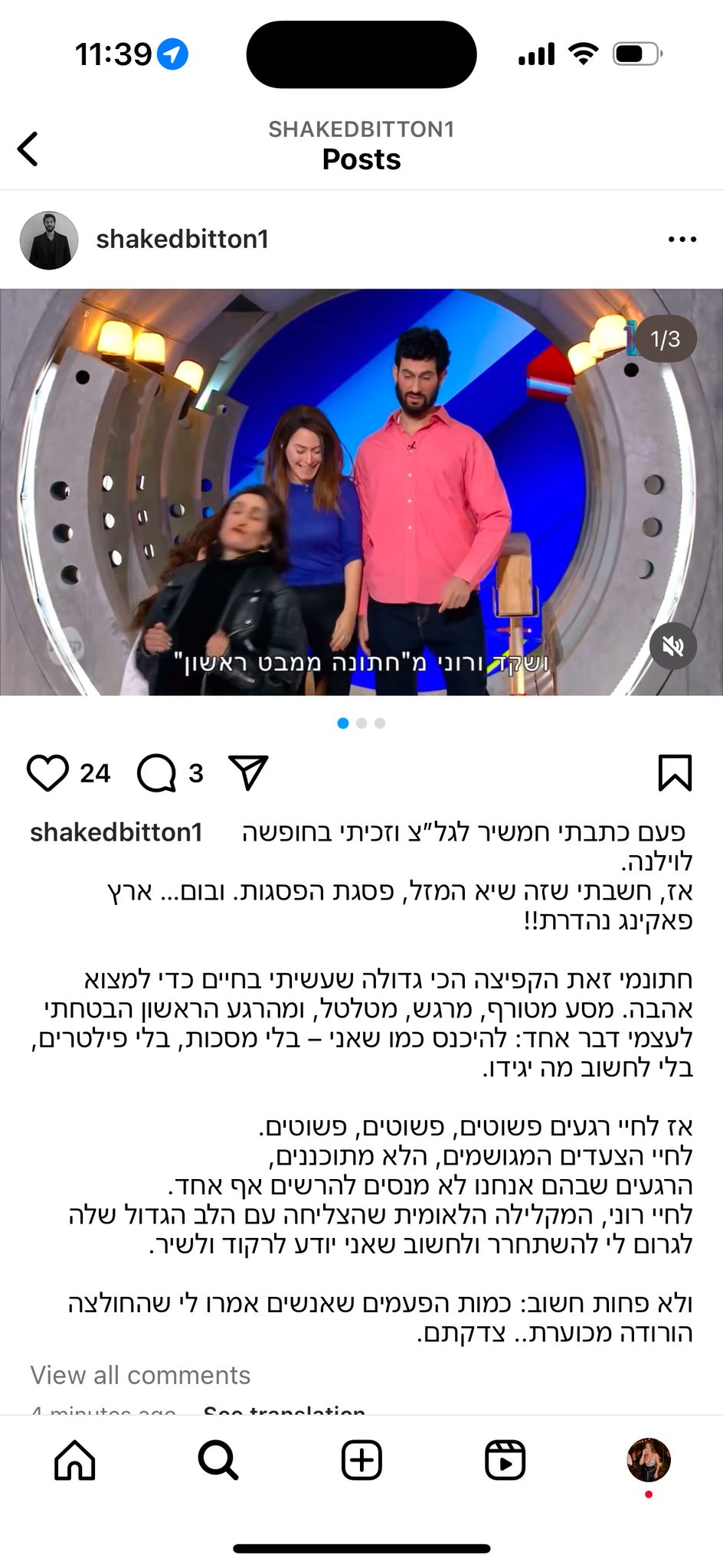Switch to the Reels tab
Image resolution: width=723 pixels, height=1568 pixels.
pyautogui.click(x=505, y=1460)
